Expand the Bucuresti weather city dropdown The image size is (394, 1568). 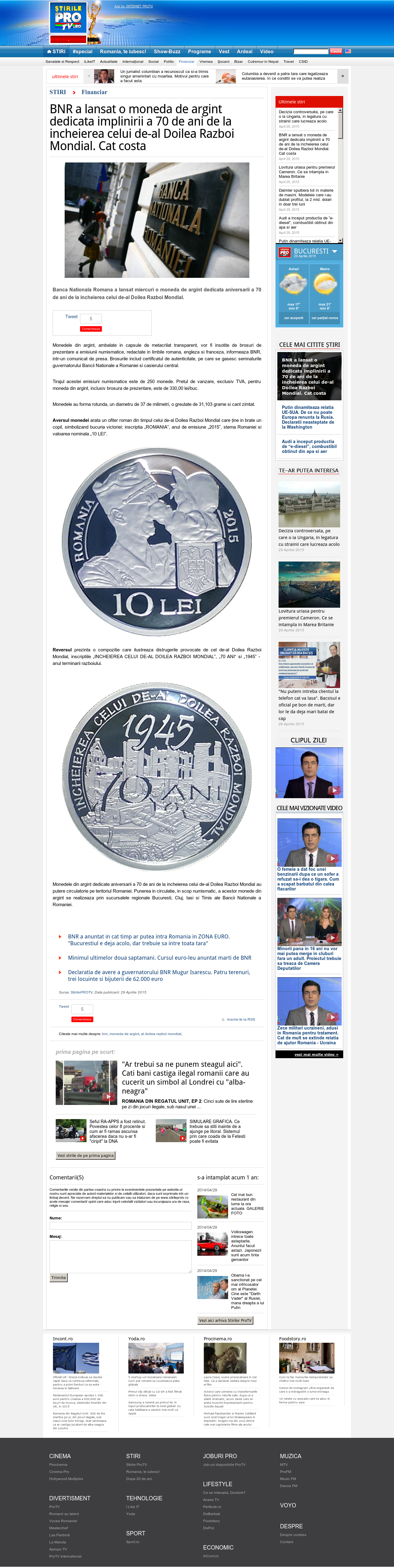[334, 251]
